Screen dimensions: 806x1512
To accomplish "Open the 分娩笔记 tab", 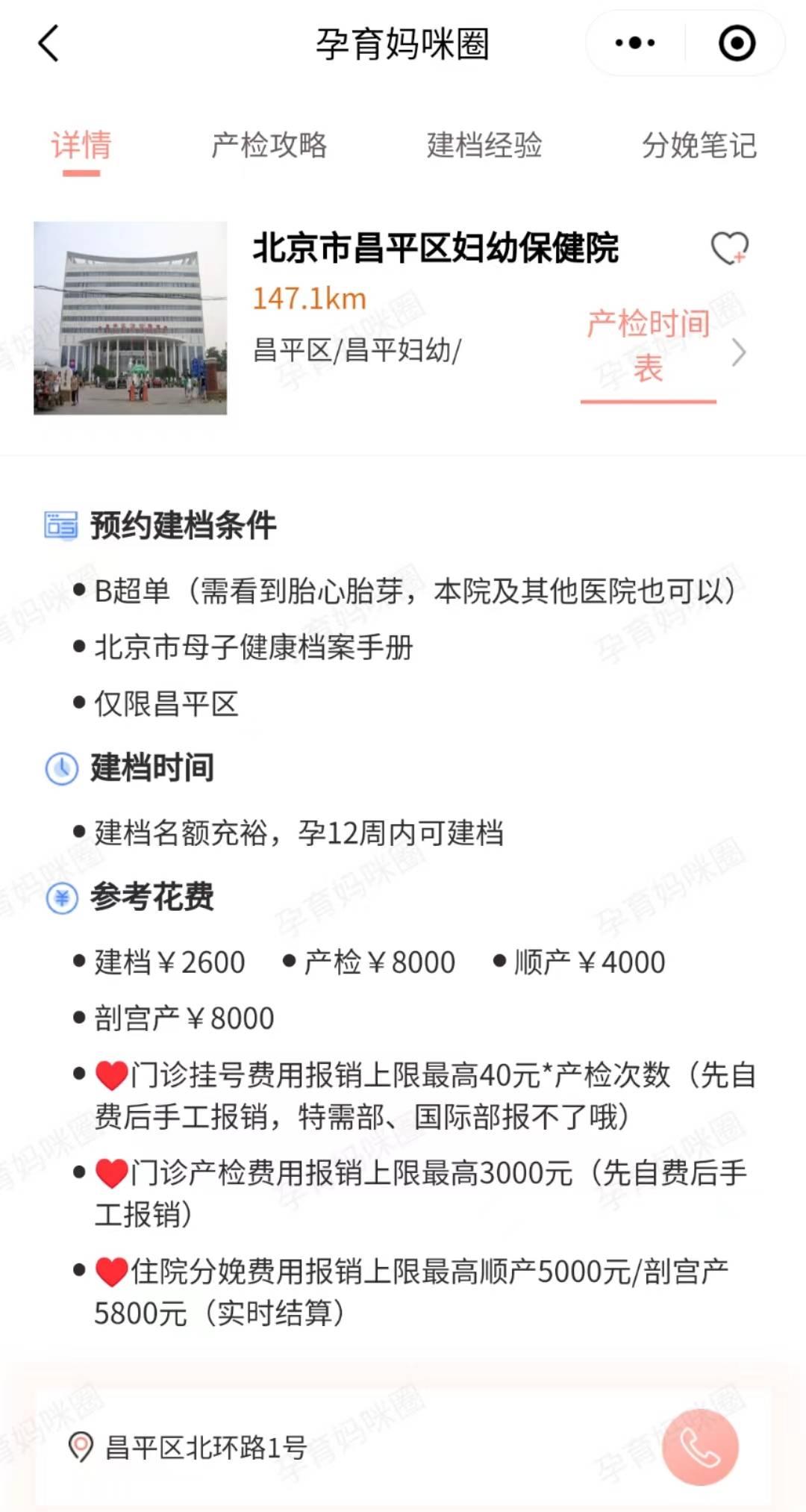I will tap(699, 146).
